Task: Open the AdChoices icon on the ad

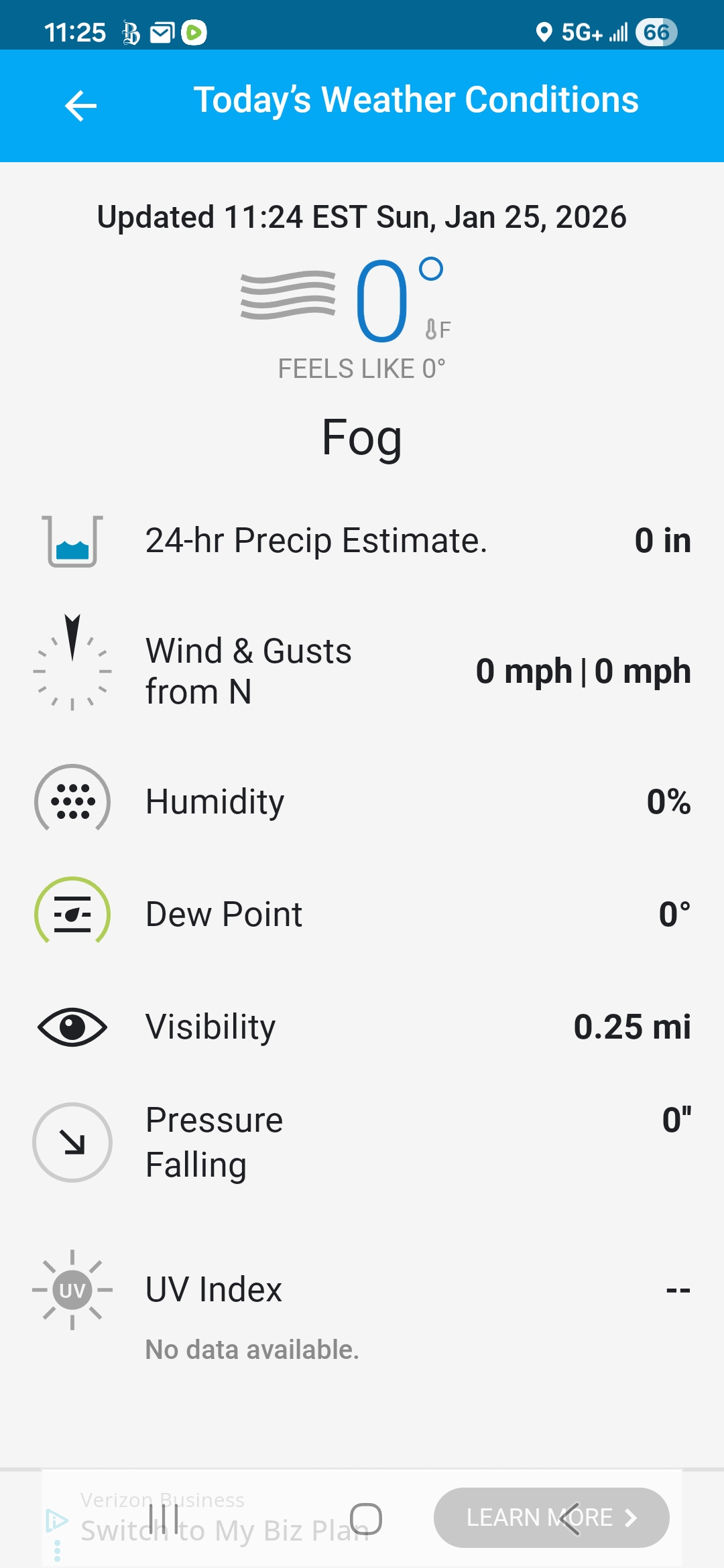Action: pos(56,1520)
